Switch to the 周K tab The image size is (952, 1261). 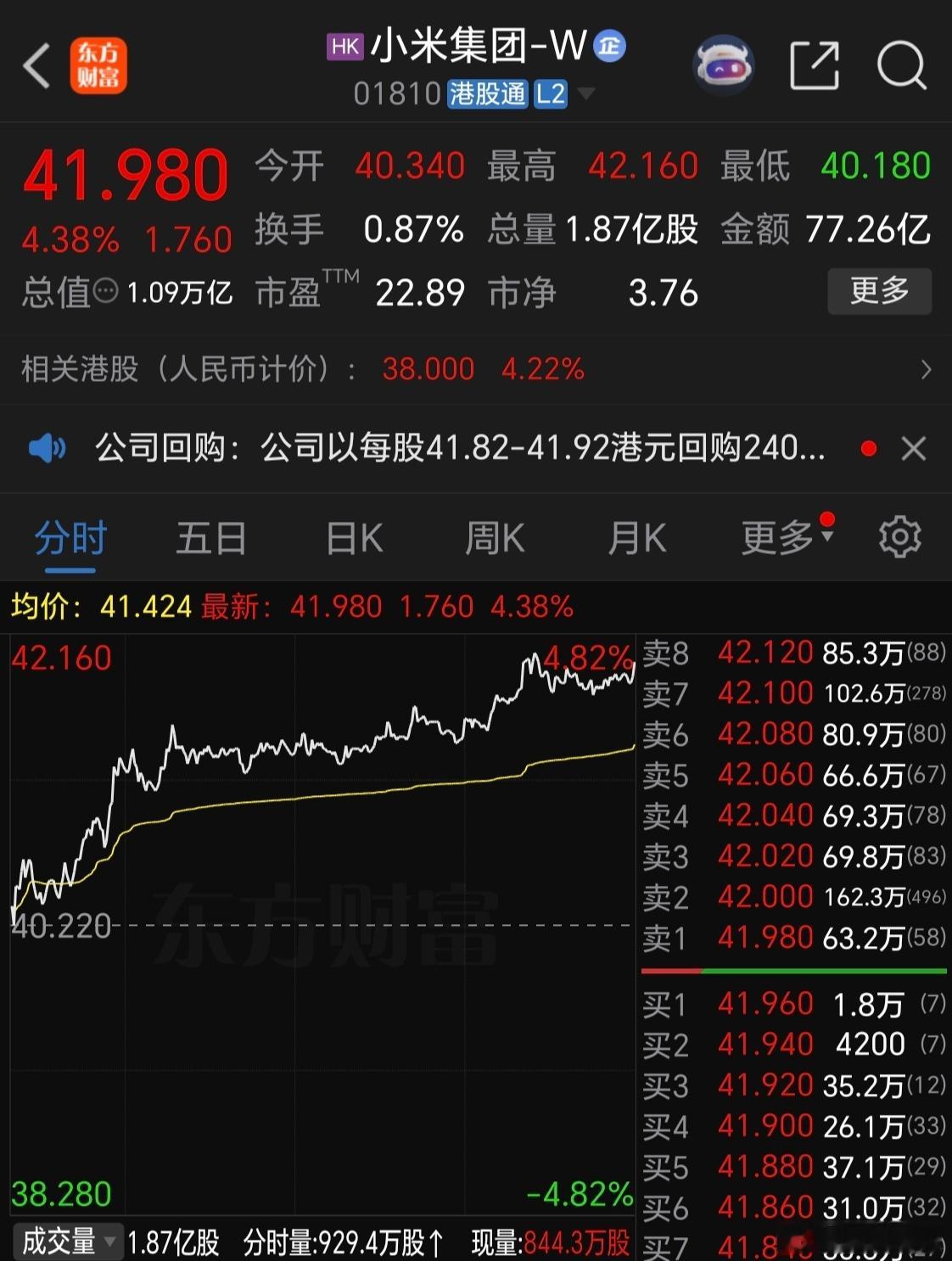(495, 536)
